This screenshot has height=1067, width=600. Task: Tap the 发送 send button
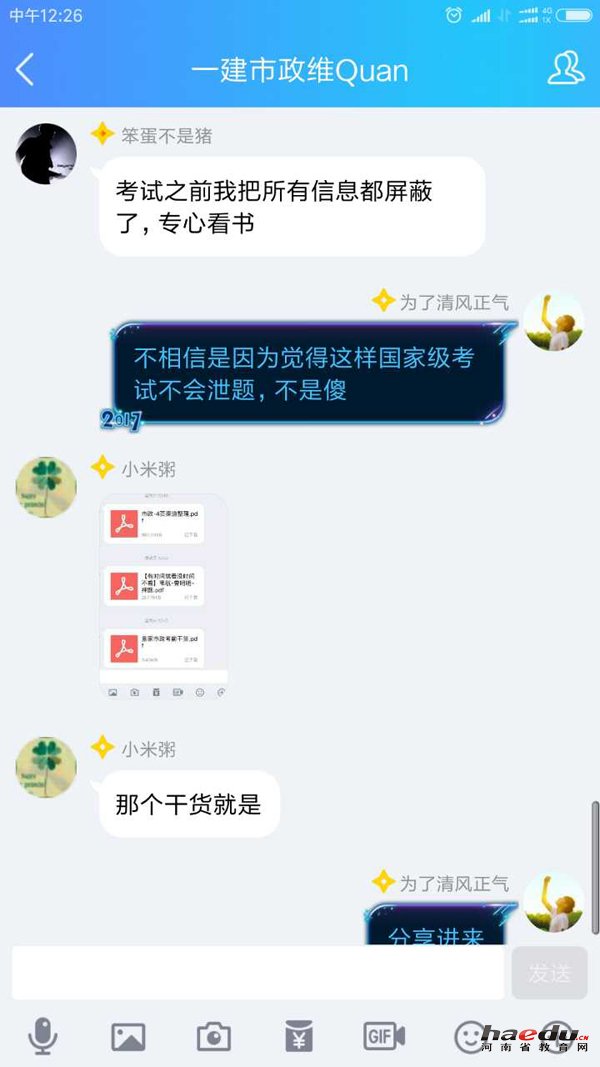click(x=549, y=973)
